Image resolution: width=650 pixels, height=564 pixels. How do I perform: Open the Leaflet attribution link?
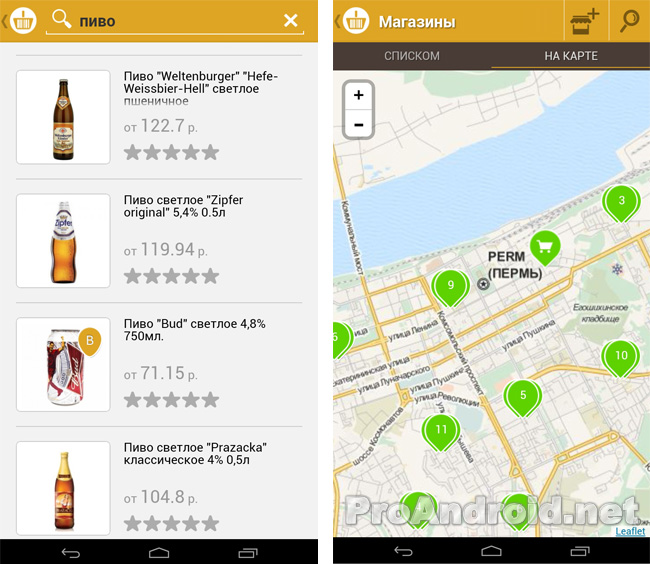630,531
